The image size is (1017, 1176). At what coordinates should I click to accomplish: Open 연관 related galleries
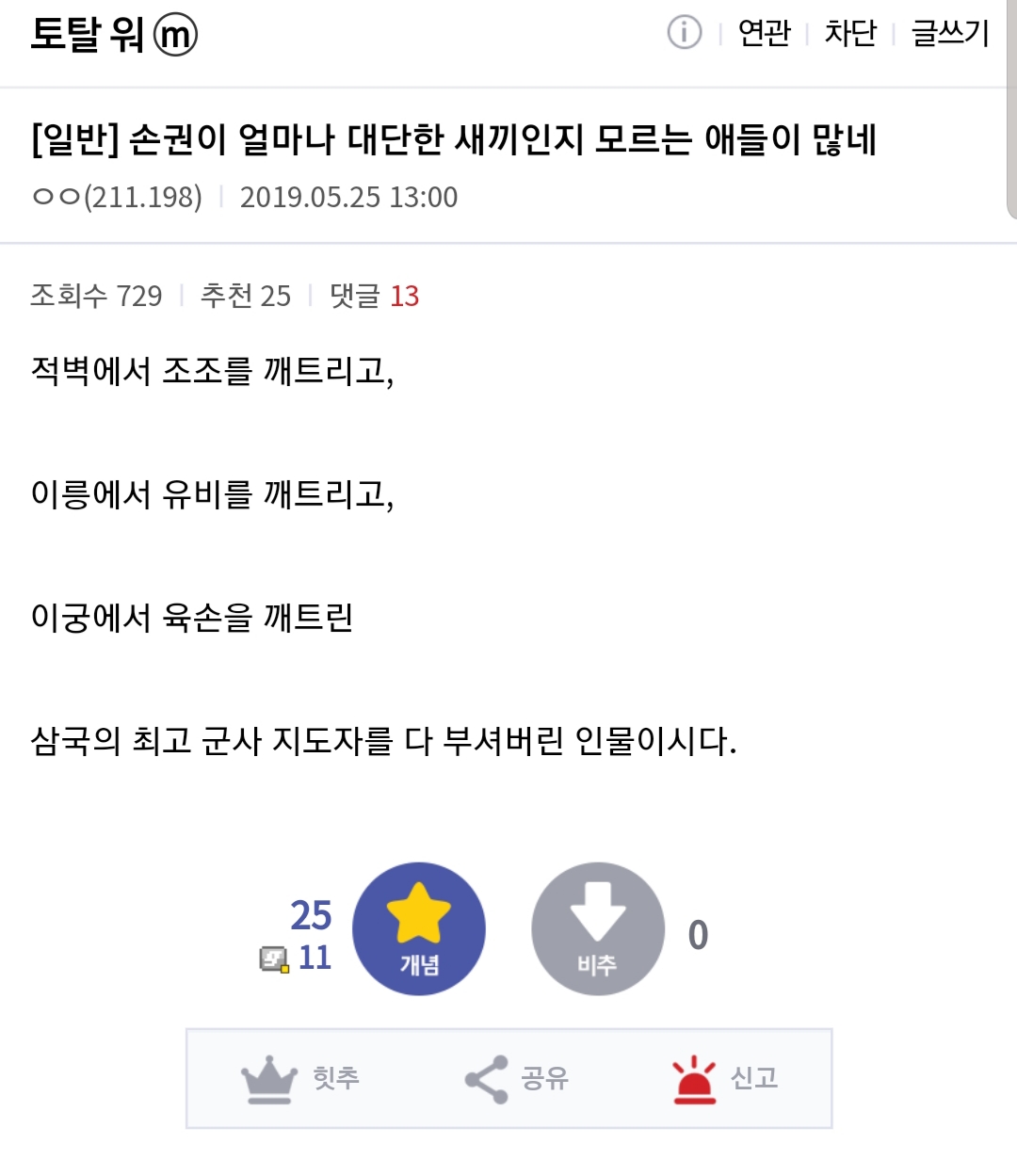click(764, 33)
